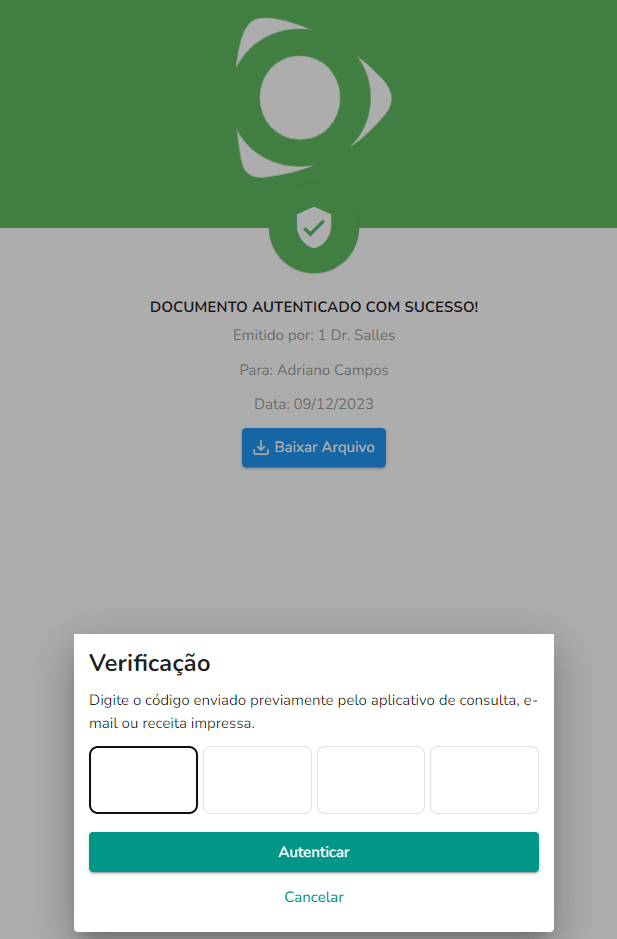Confirm with the Autenticar button
This screenshot has width=617, height=939.
pos(314,852)
